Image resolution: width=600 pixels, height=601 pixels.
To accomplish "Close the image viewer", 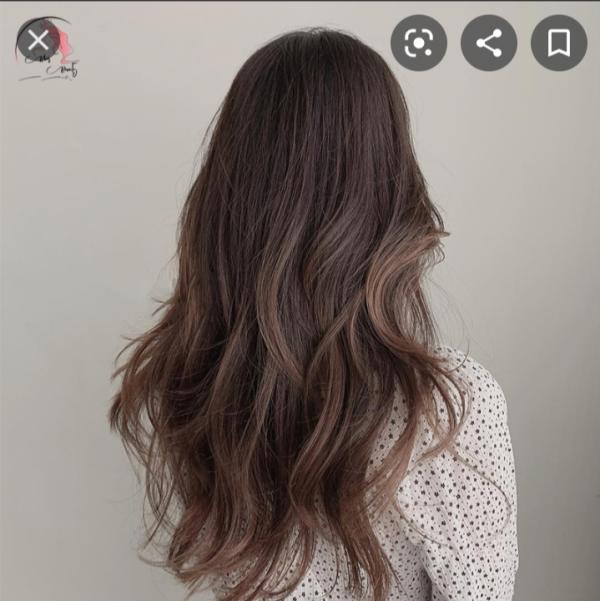I will coord(38,41).
